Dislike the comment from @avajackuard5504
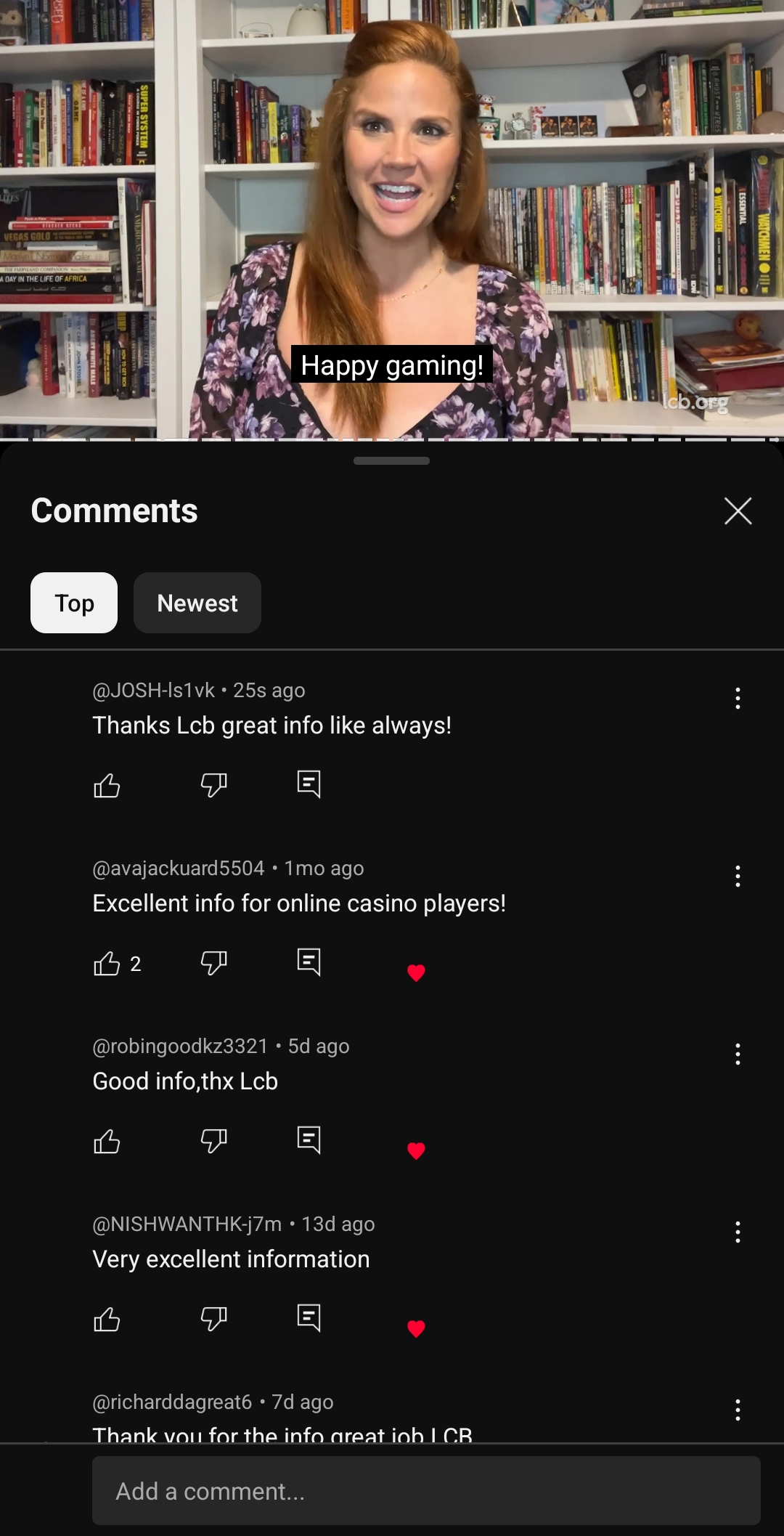 [x=213, y=963]
